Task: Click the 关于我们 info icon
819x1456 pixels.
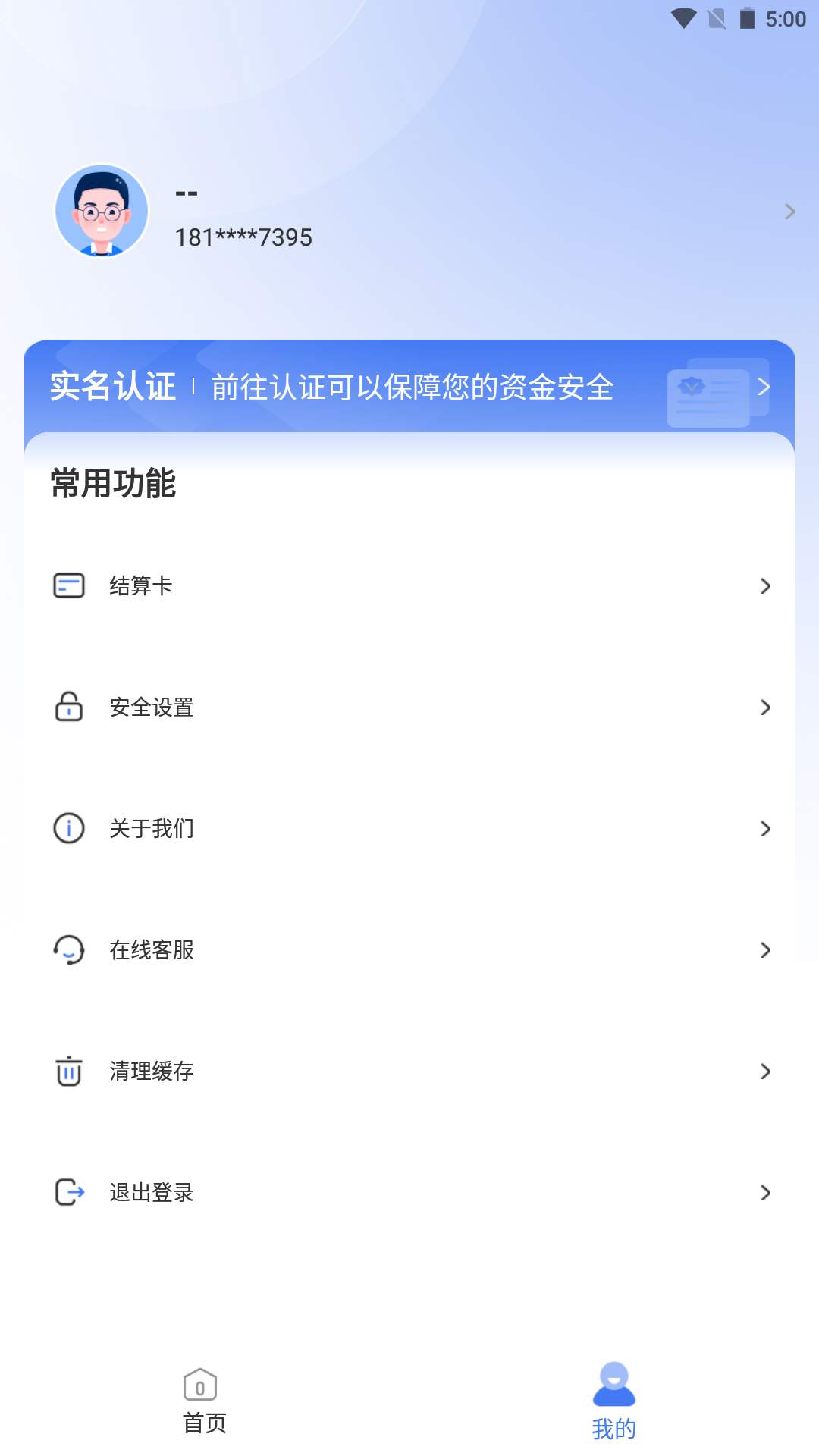Action: [68, 828]
